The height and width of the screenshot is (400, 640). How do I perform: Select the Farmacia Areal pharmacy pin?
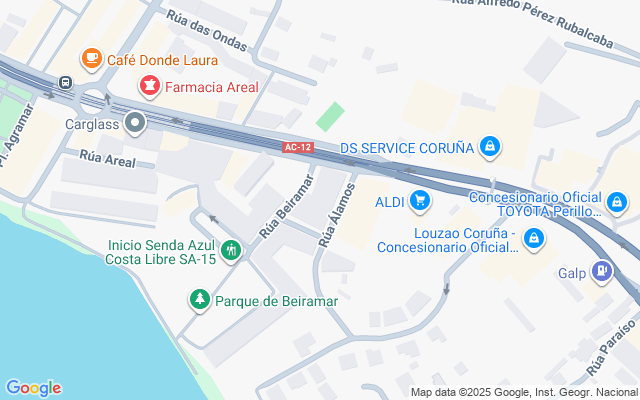tap(150, 86)
